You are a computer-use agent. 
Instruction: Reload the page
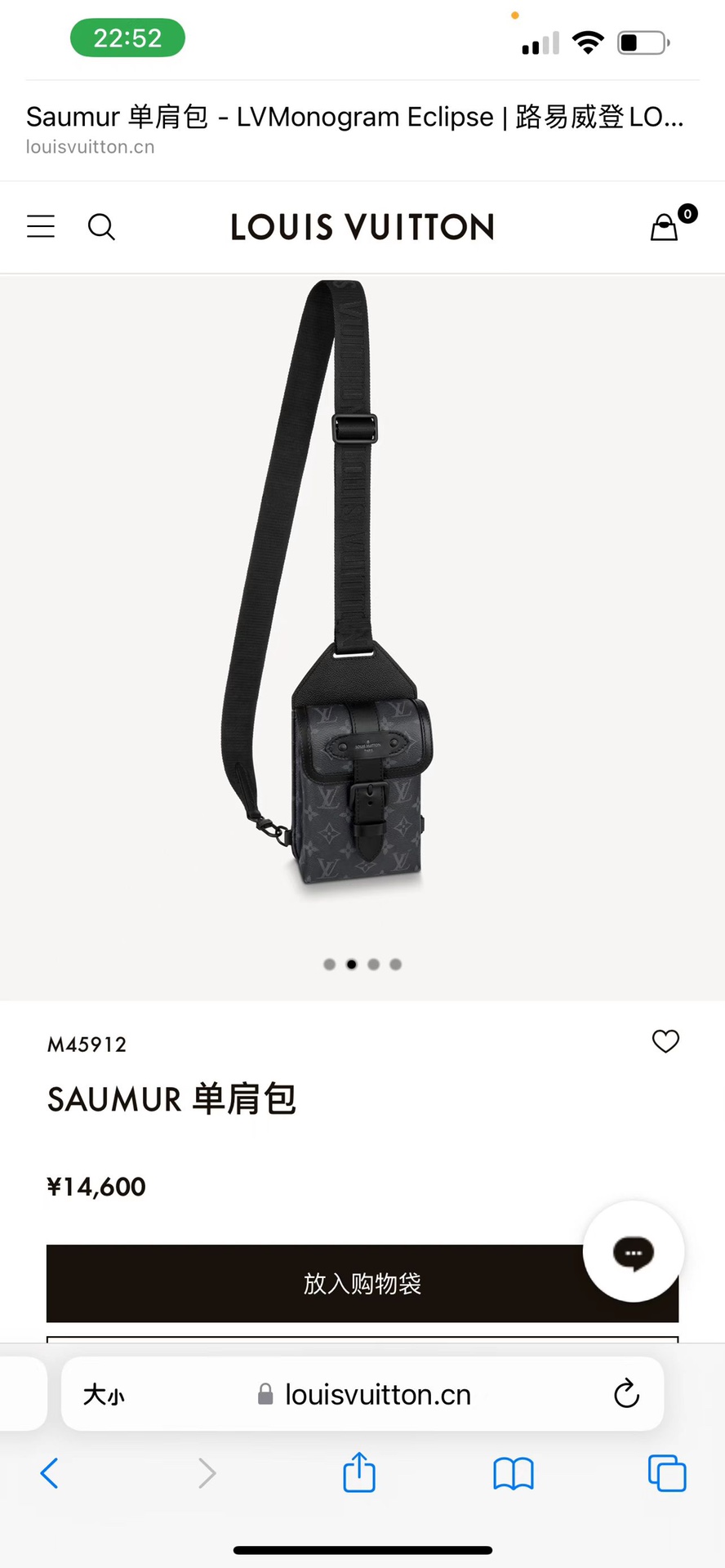(x=626, y=1394)
